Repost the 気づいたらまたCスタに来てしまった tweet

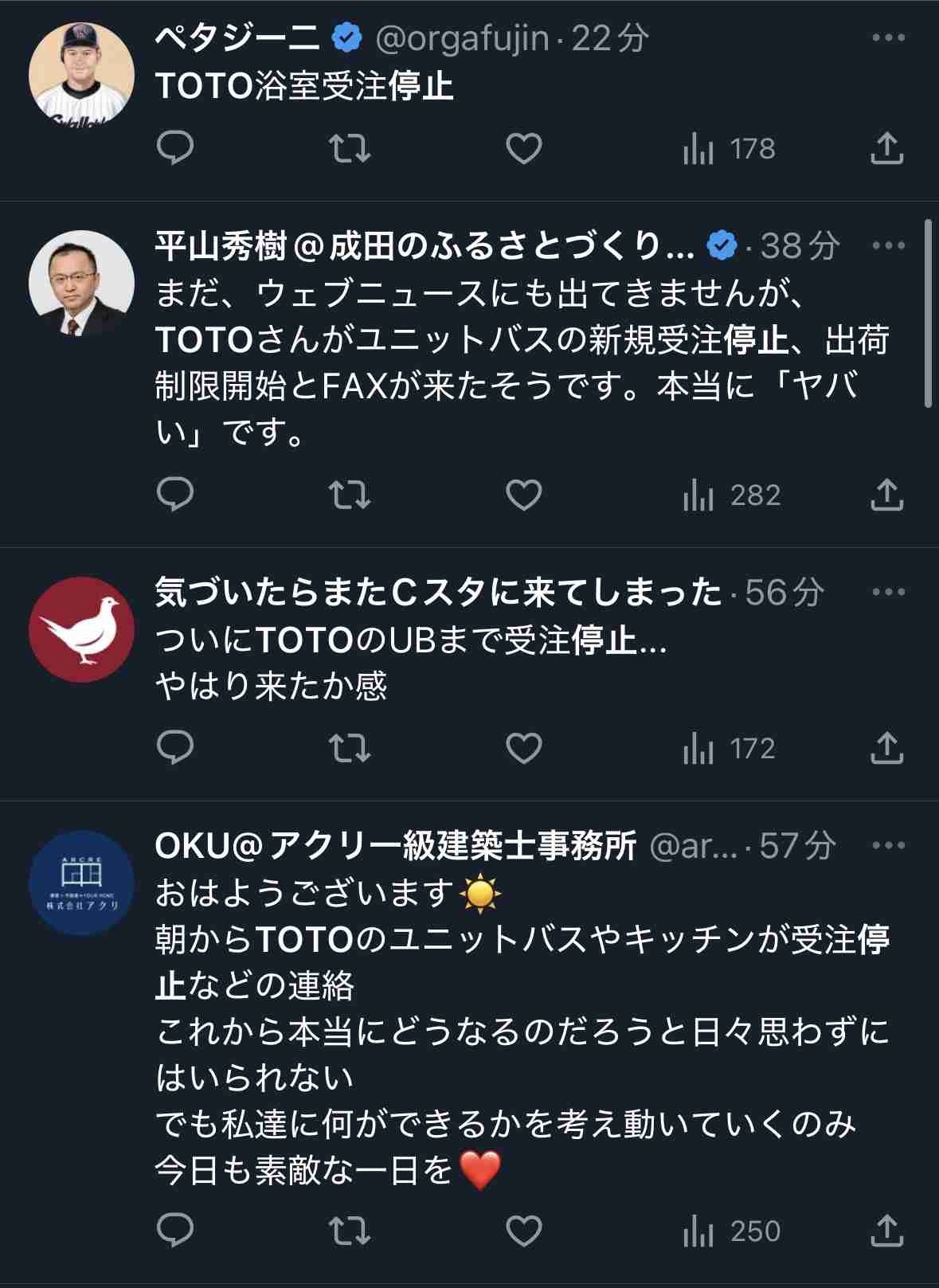click(350, 748)
